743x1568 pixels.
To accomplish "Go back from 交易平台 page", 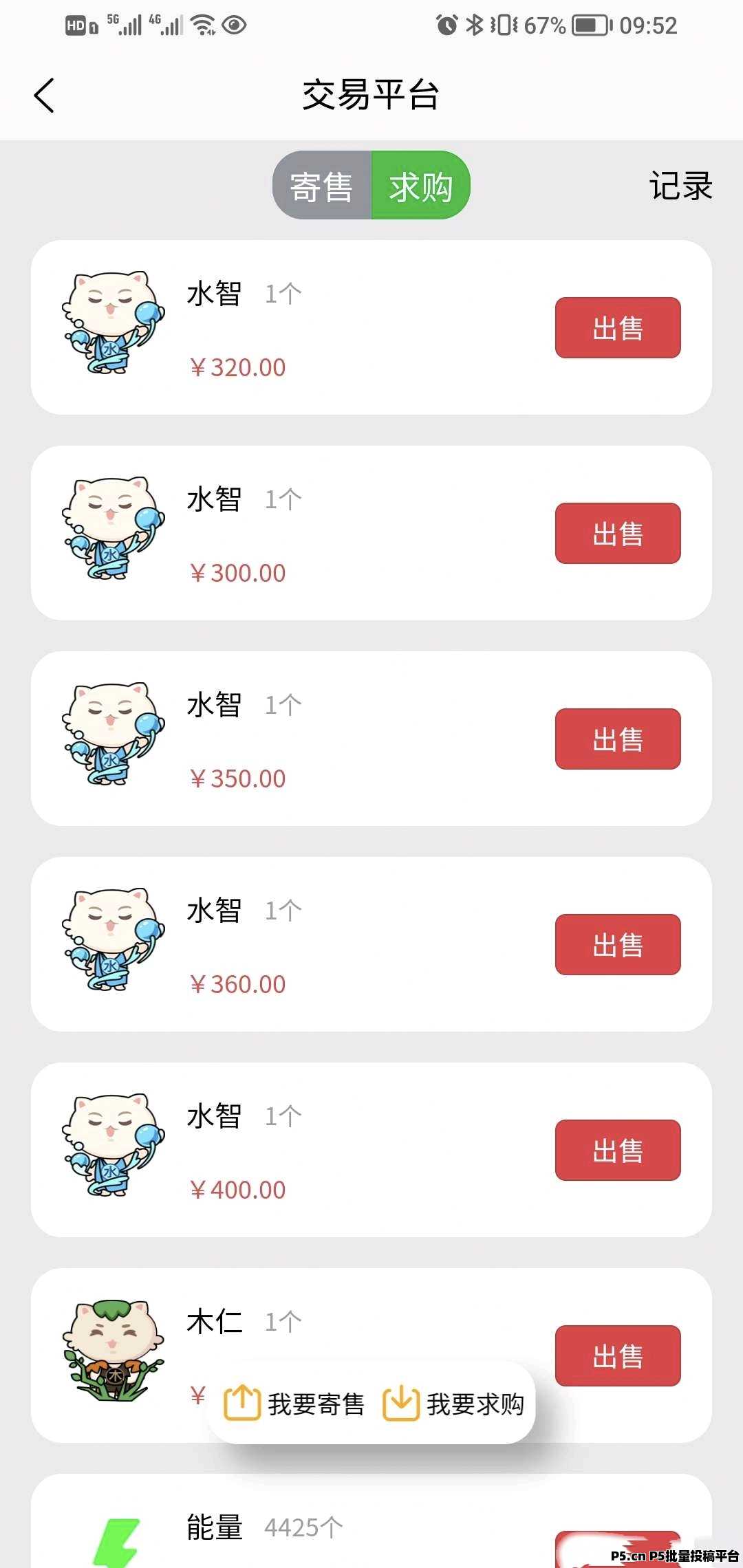I will [x=44, y=95].
